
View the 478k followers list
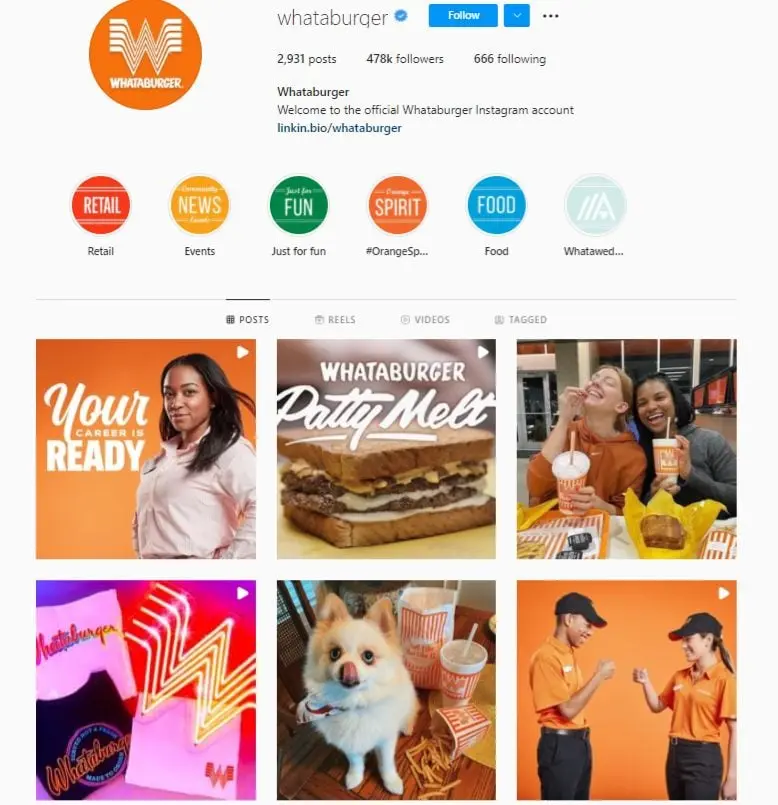pos(404,59)
